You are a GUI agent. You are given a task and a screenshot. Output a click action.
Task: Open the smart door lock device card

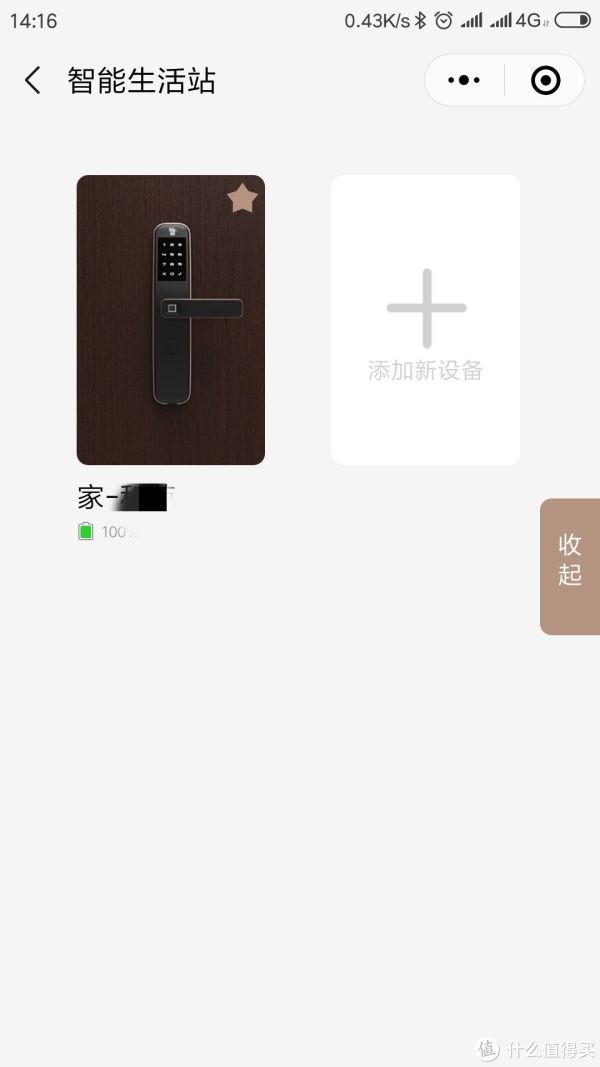coord(170,320)
